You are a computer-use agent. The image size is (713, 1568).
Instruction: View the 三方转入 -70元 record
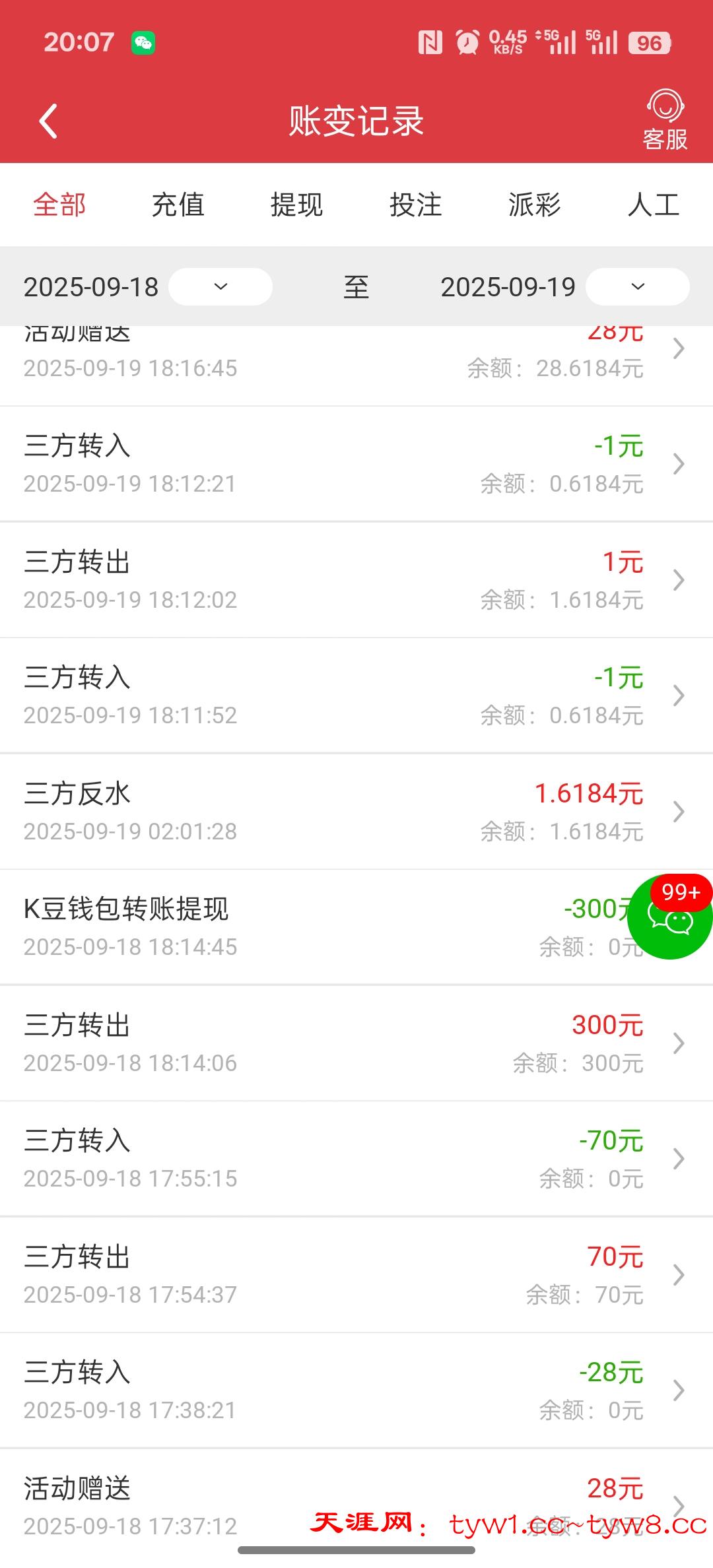[356, 1159]
